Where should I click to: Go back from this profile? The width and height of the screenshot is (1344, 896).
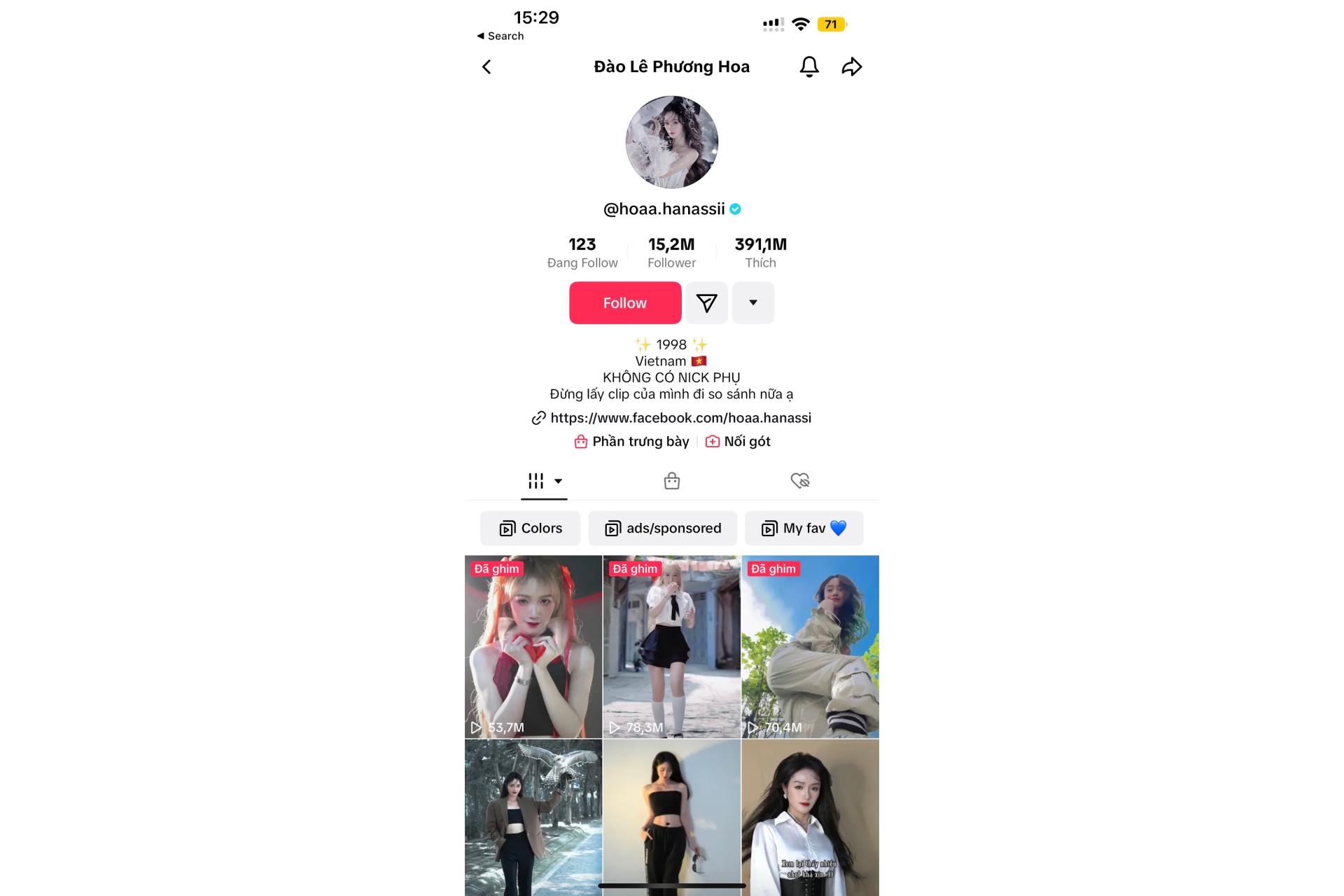(486, 67)
